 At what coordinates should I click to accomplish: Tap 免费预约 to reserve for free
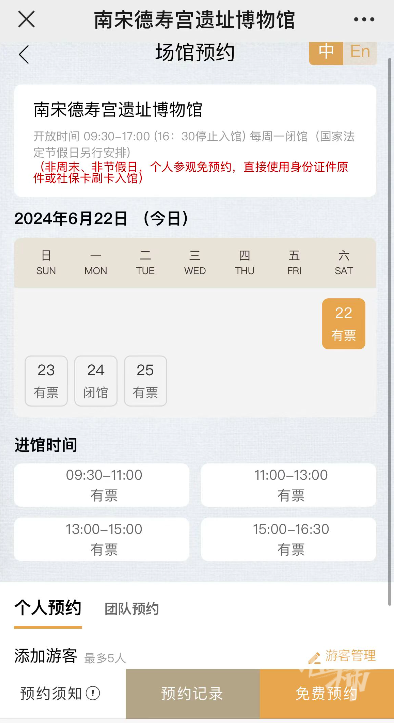(327, 693)
